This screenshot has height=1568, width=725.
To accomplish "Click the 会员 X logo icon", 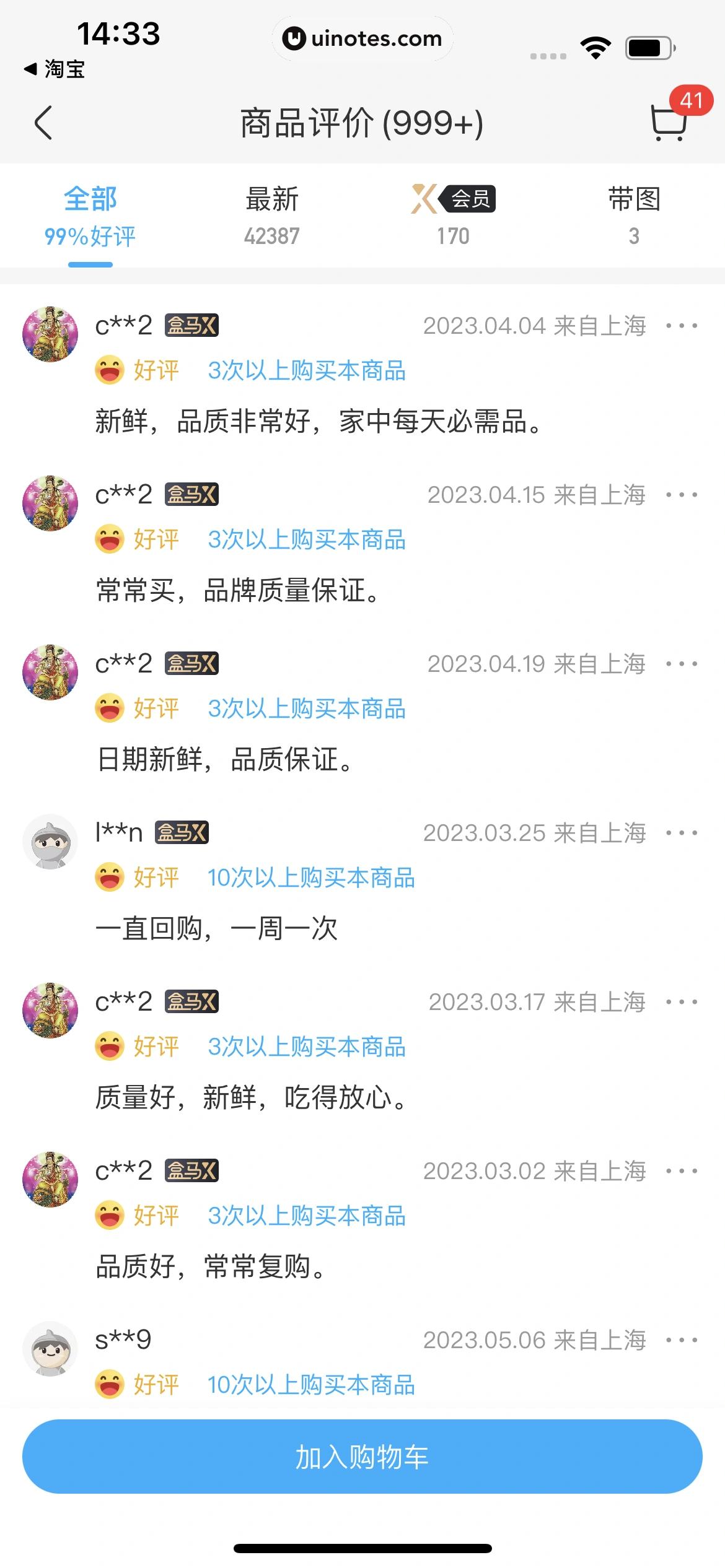I will pos(424,198).
